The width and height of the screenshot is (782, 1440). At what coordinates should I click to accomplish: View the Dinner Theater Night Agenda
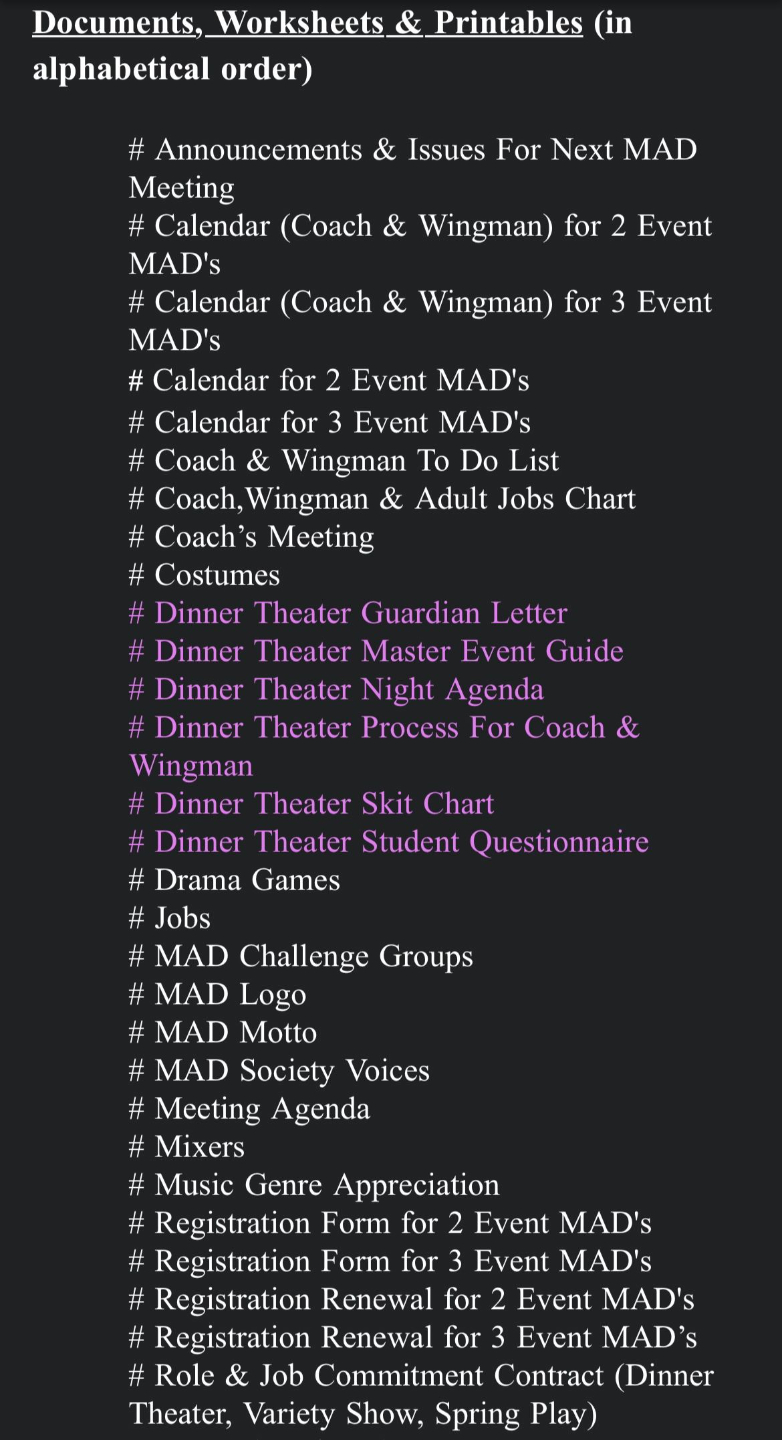[x=336, y=690]
